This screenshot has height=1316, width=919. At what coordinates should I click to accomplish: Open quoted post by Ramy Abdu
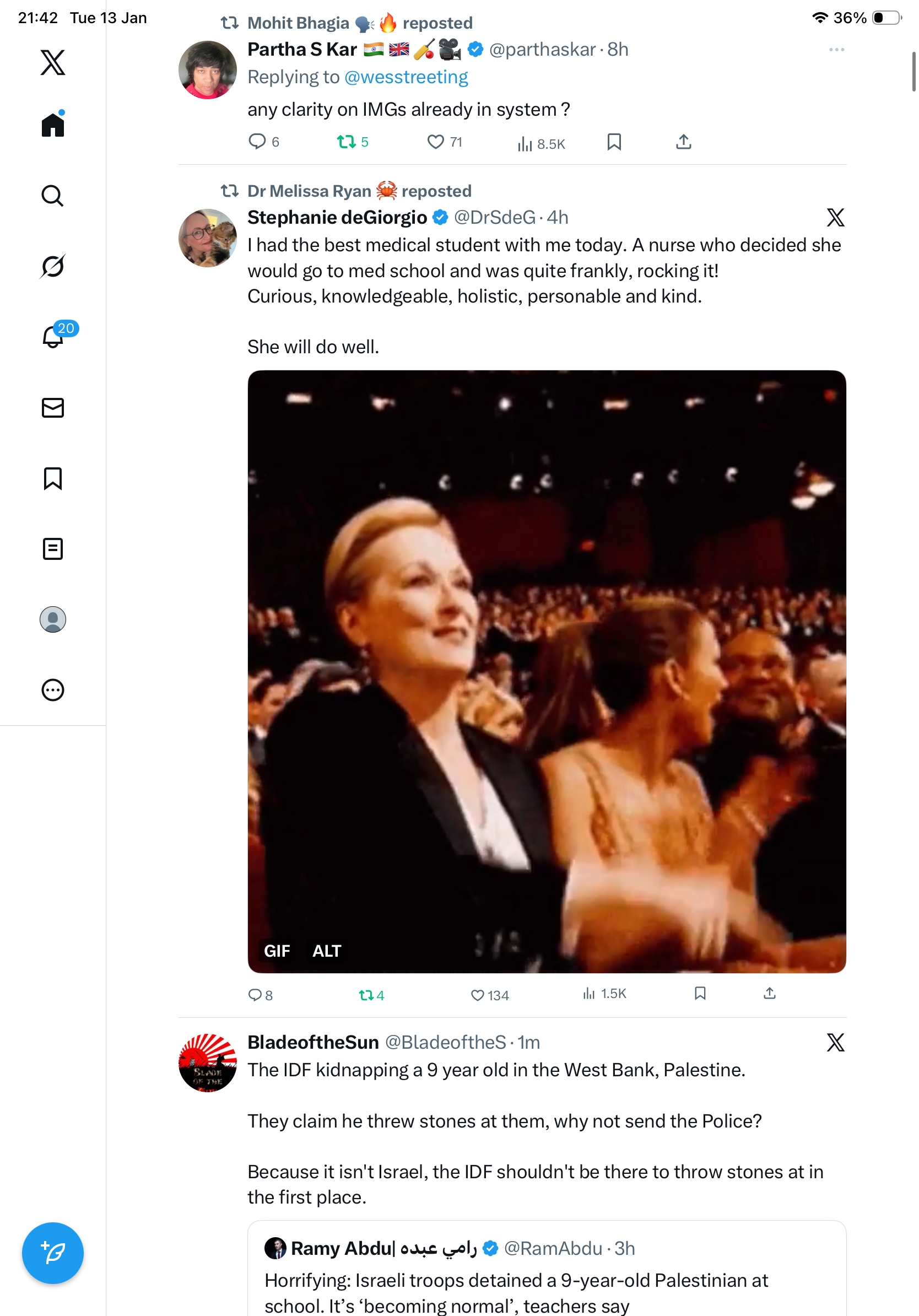click(547, 1278)
